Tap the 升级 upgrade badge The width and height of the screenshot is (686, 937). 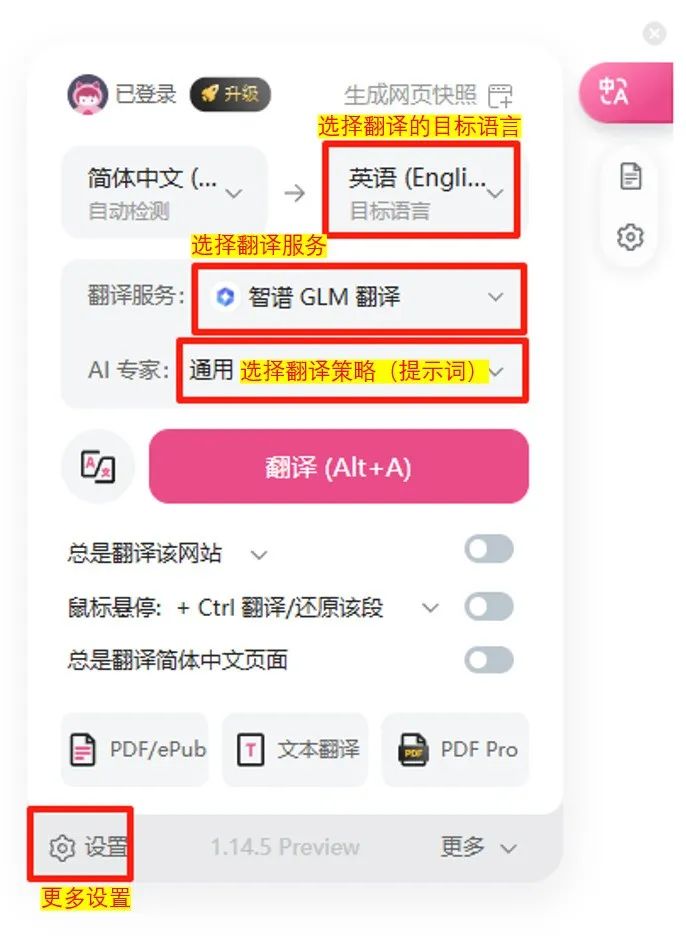click(x=230, y=95)
